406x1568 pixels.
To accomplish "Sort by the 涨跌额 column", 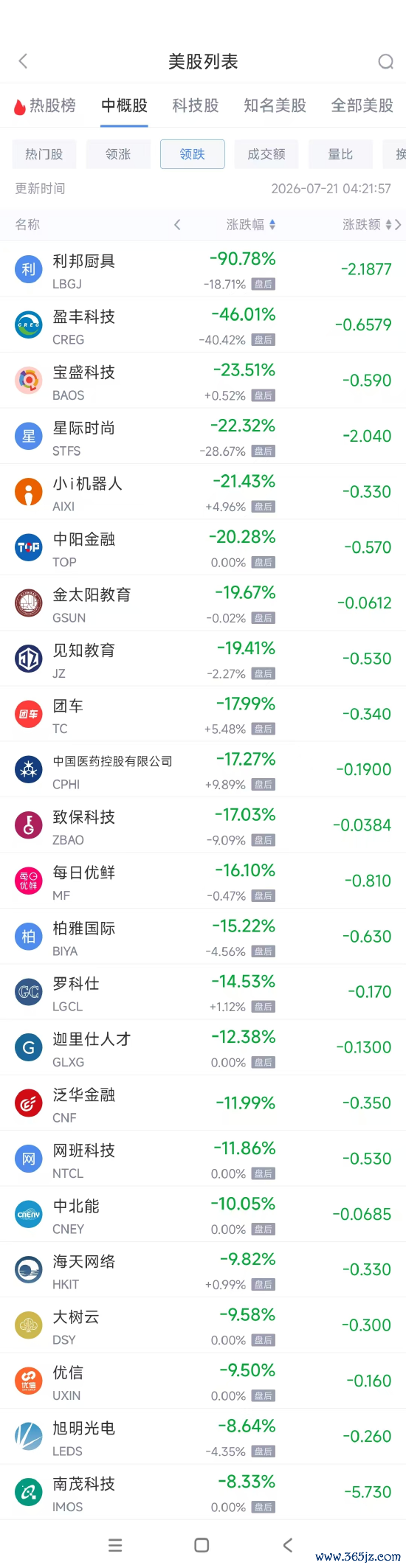I will click(x=368, y=224).
